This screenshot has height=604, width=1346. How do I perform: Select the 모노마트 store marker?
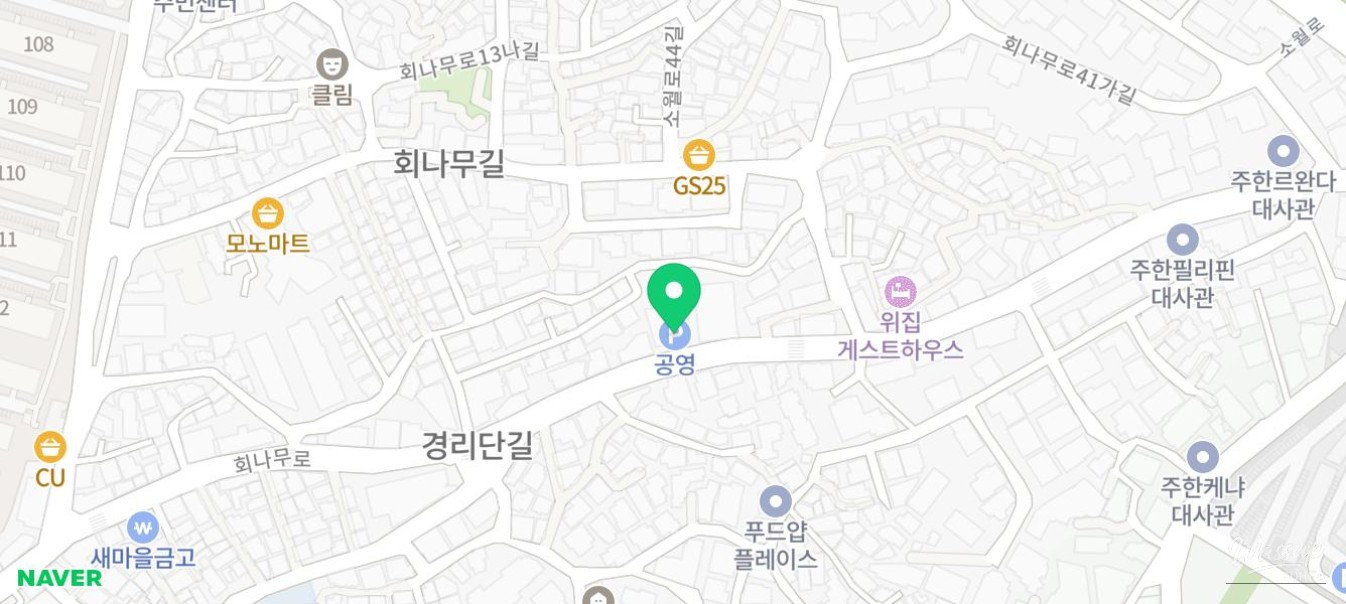point(267,214)
